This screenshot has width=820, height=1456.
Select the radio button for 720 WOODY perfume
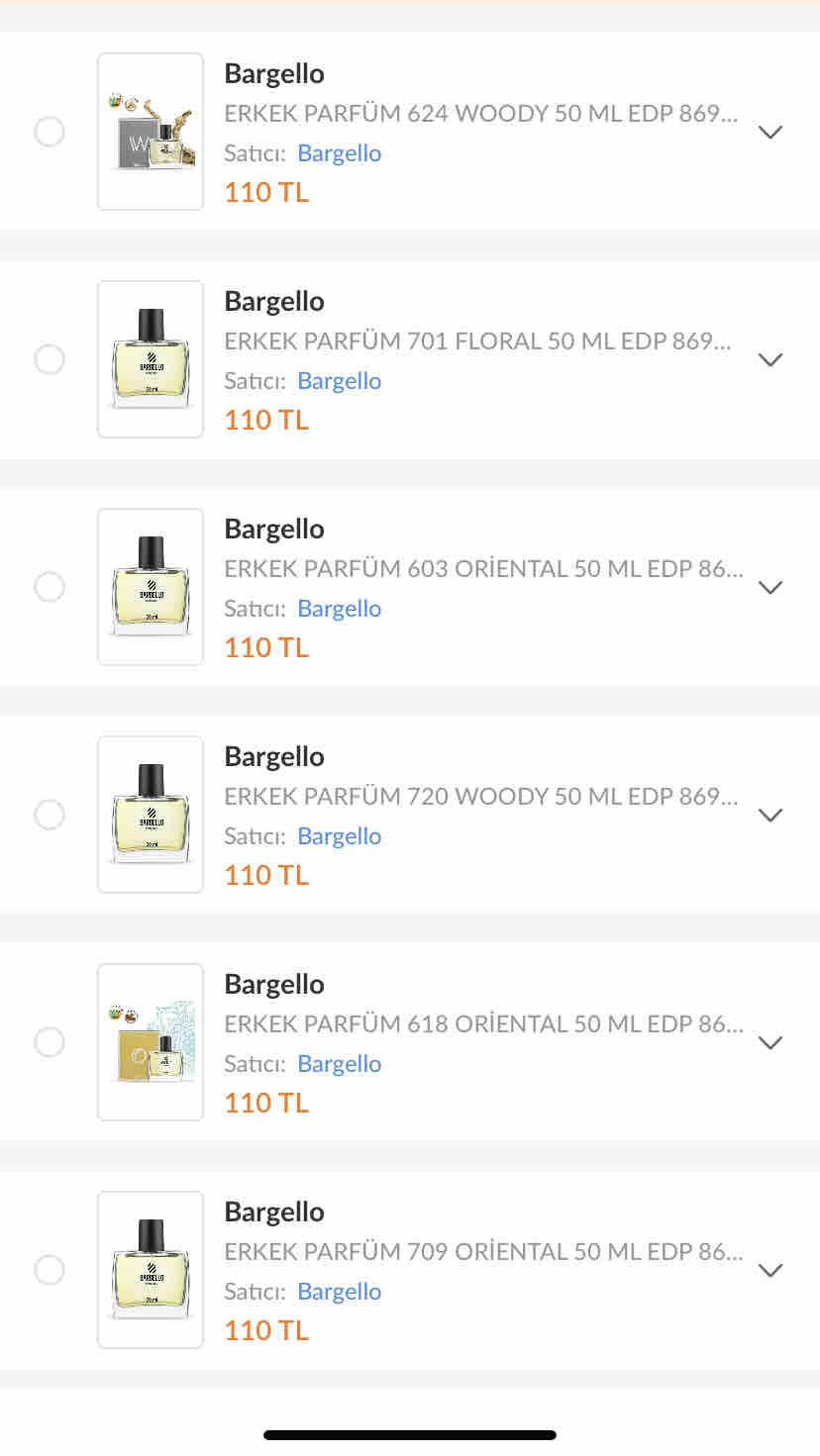(50, 815)
